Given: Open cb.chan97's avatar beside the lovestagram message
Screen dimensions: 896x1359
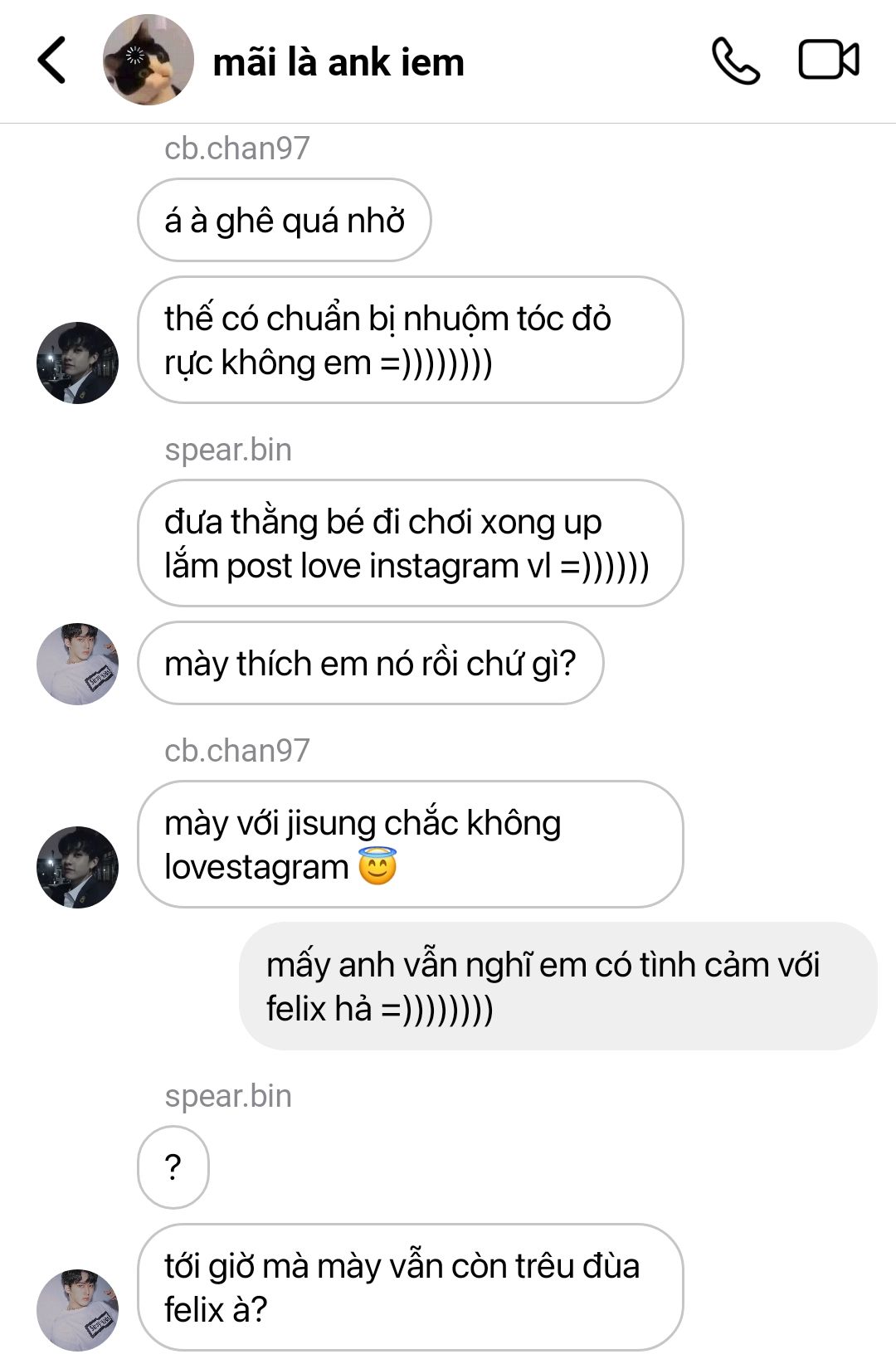Looking at the screenshot, I should tap(78, 866).
